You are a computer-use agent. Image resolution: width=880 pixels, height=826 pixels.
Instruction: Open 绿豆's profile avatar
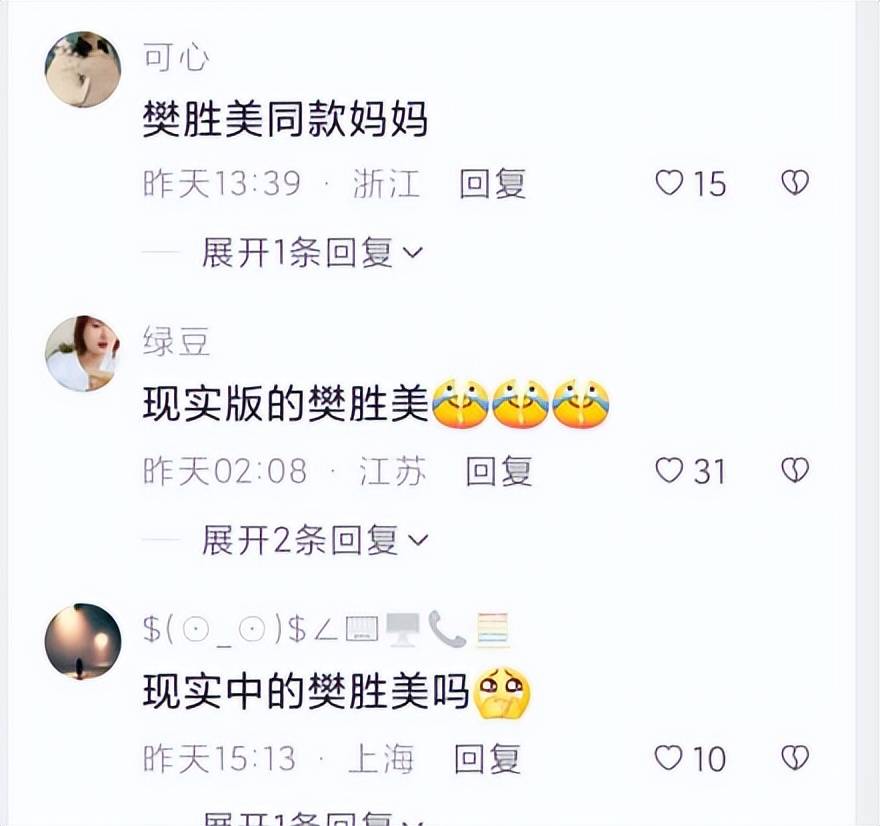83,354
